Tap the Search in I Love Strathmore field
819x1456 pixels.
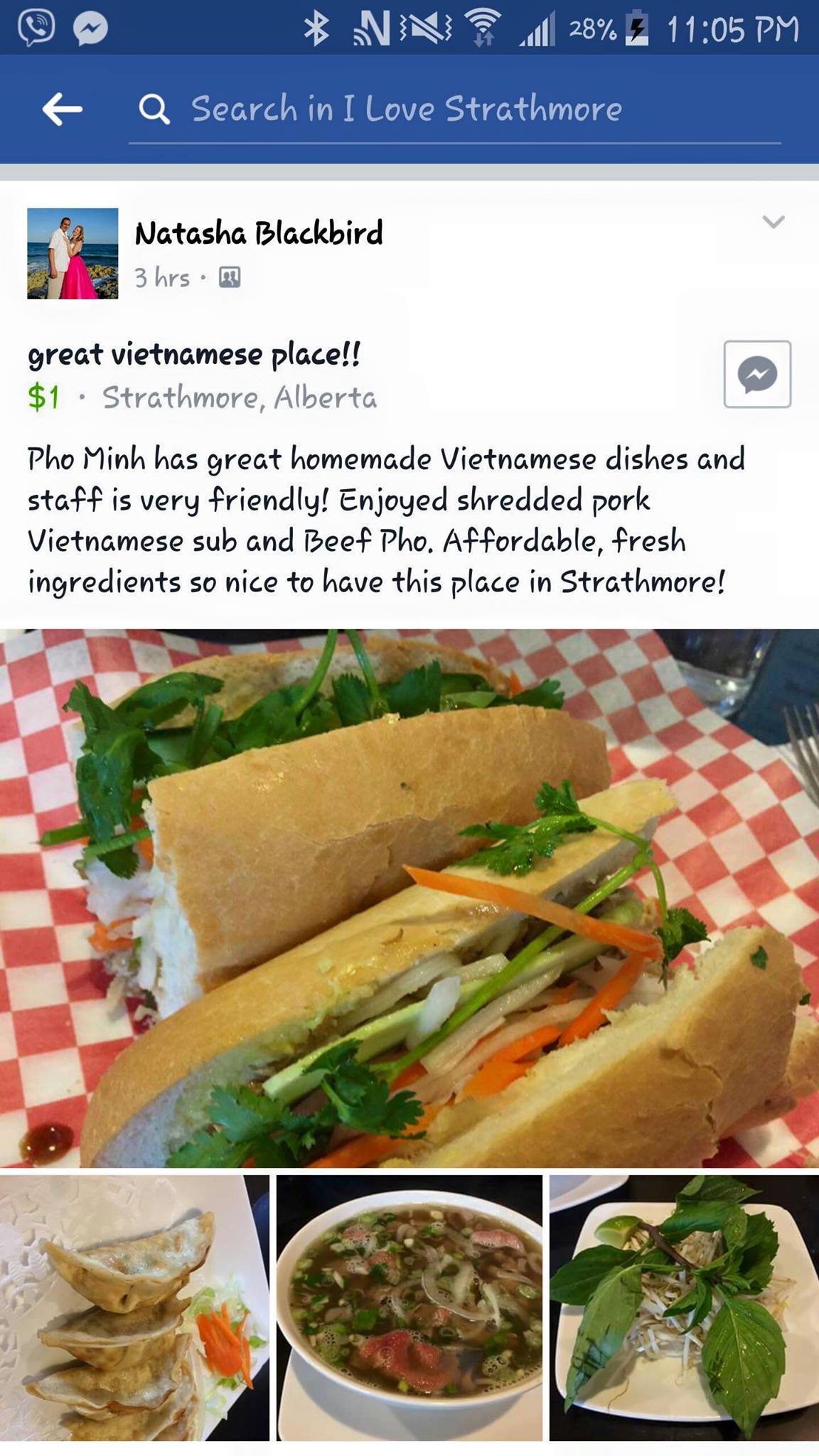click(x=455, y=109)
